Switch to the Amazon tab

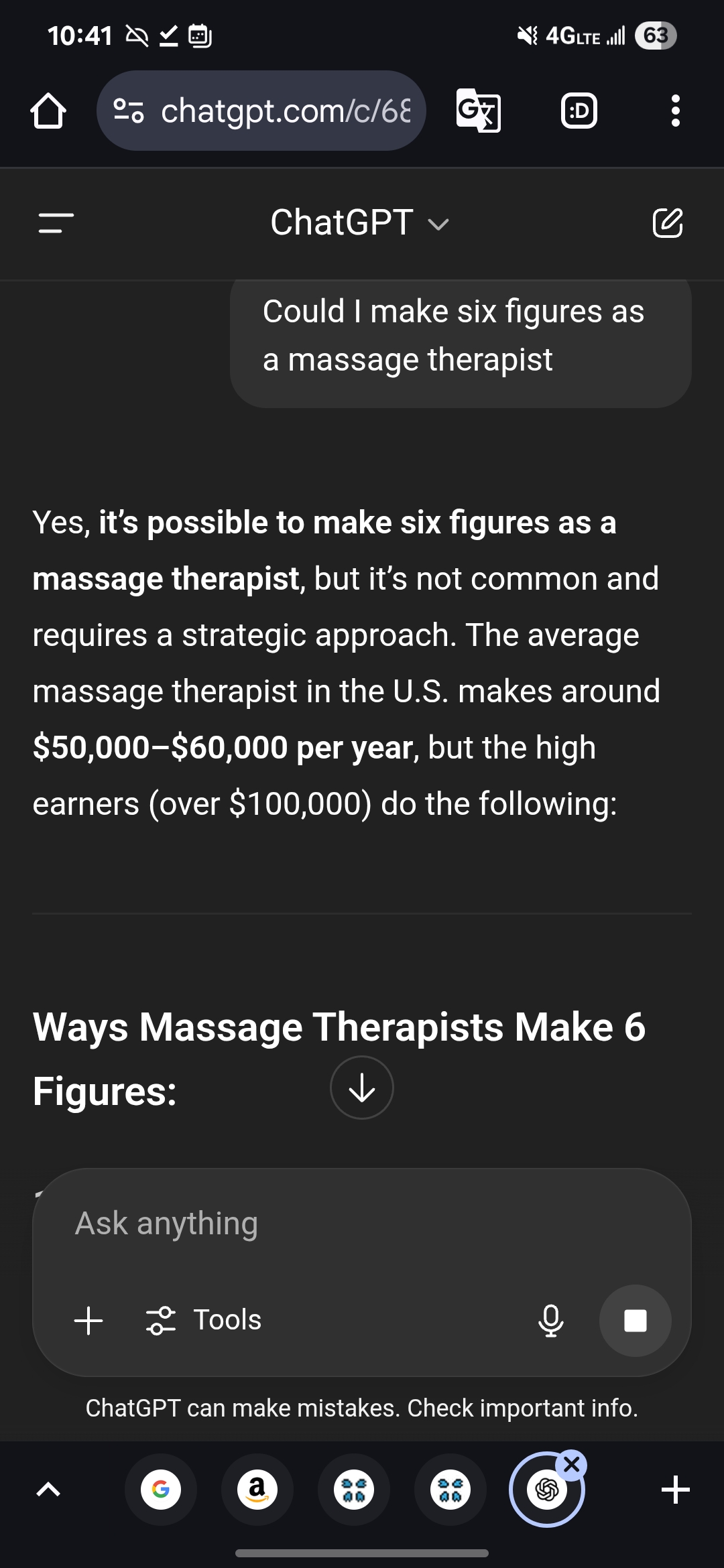tap(257, 1490)
